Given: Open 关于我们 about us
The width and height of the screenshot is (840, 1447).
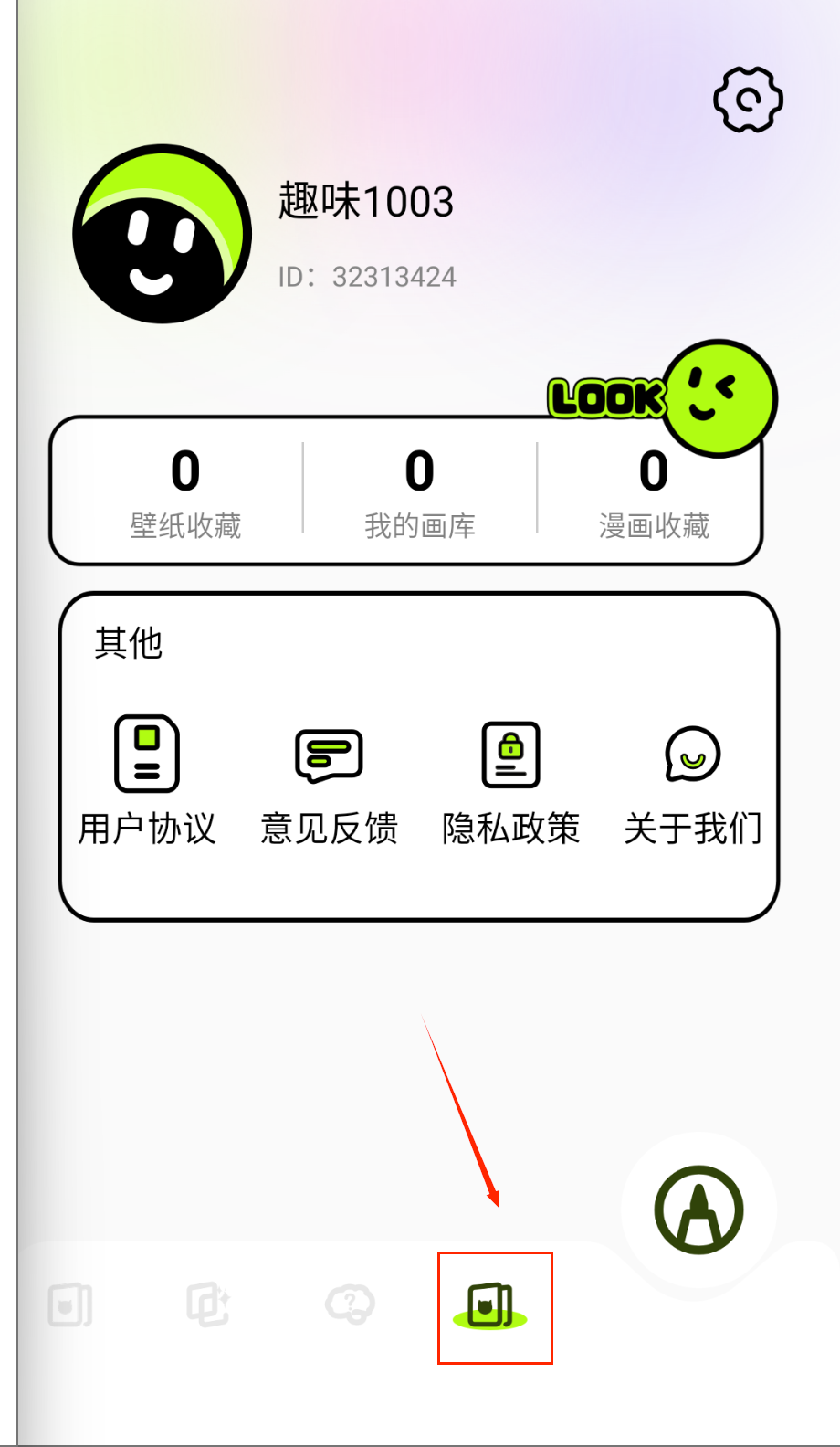Looking at the screenshot, I should click(692, 778).
